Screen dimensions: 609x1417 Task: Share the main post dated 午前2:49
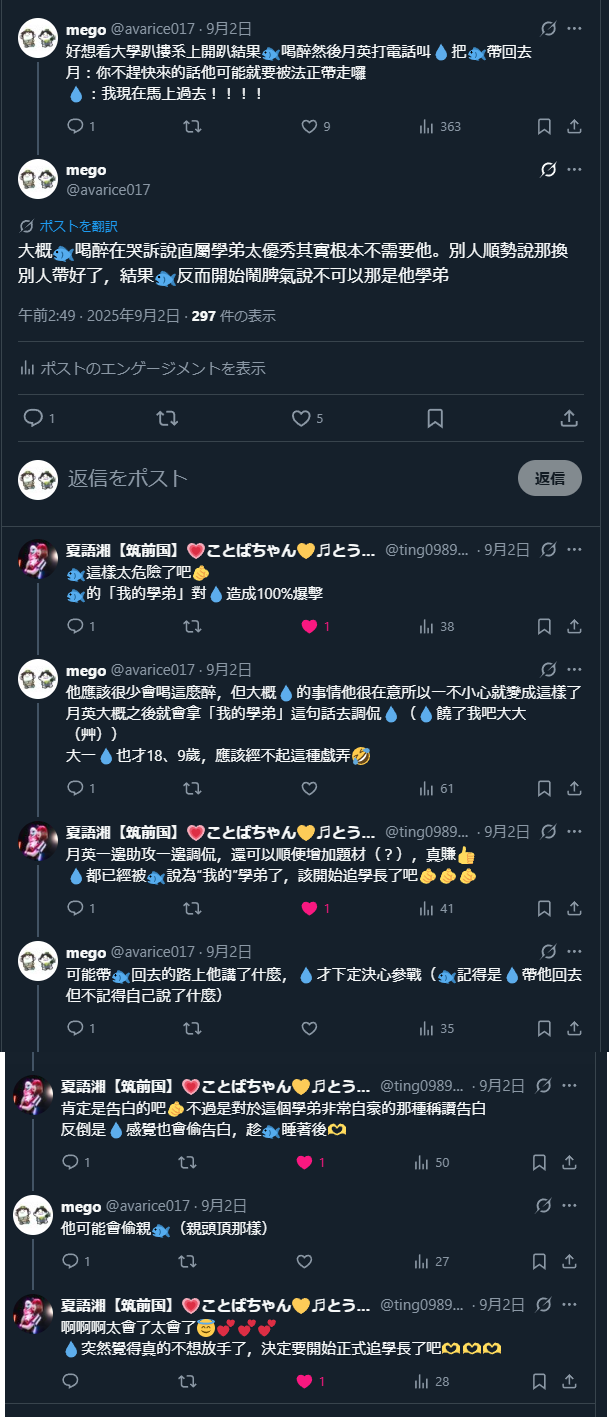tap(569, 418)
